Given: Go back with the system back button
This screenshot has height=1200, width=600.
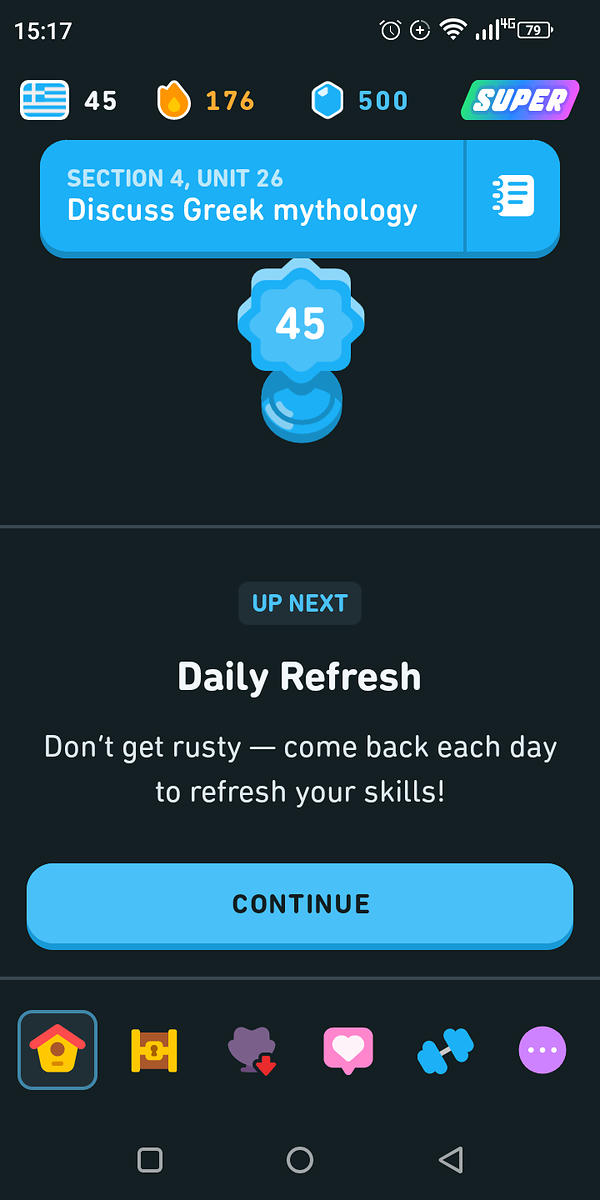Looking at the screenshot, I should [x=450, y=1160].
